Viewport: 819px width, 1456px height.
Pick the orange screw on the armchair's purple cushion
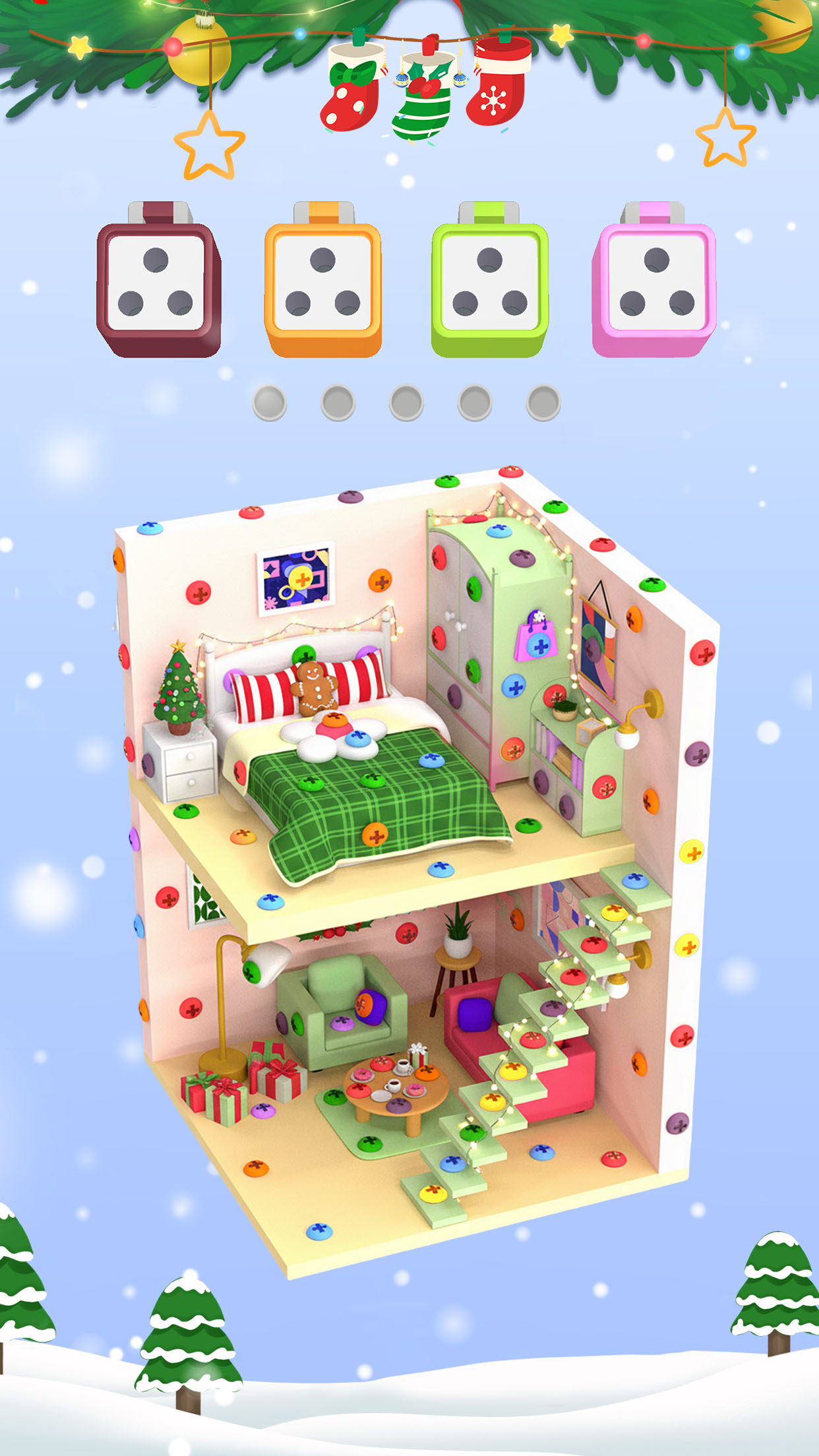[362, 1005]
